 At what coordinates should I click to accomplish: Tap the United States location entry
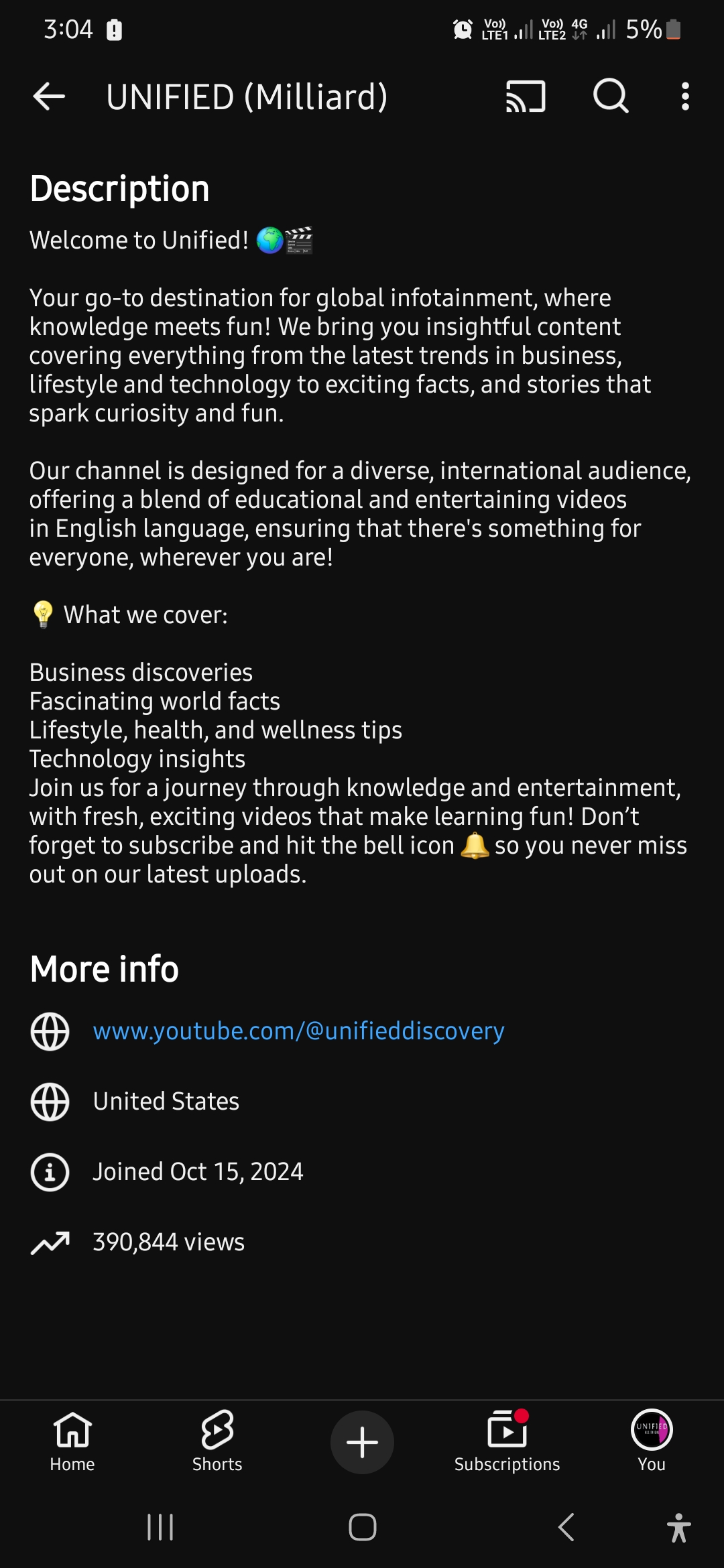point(166,1102)
